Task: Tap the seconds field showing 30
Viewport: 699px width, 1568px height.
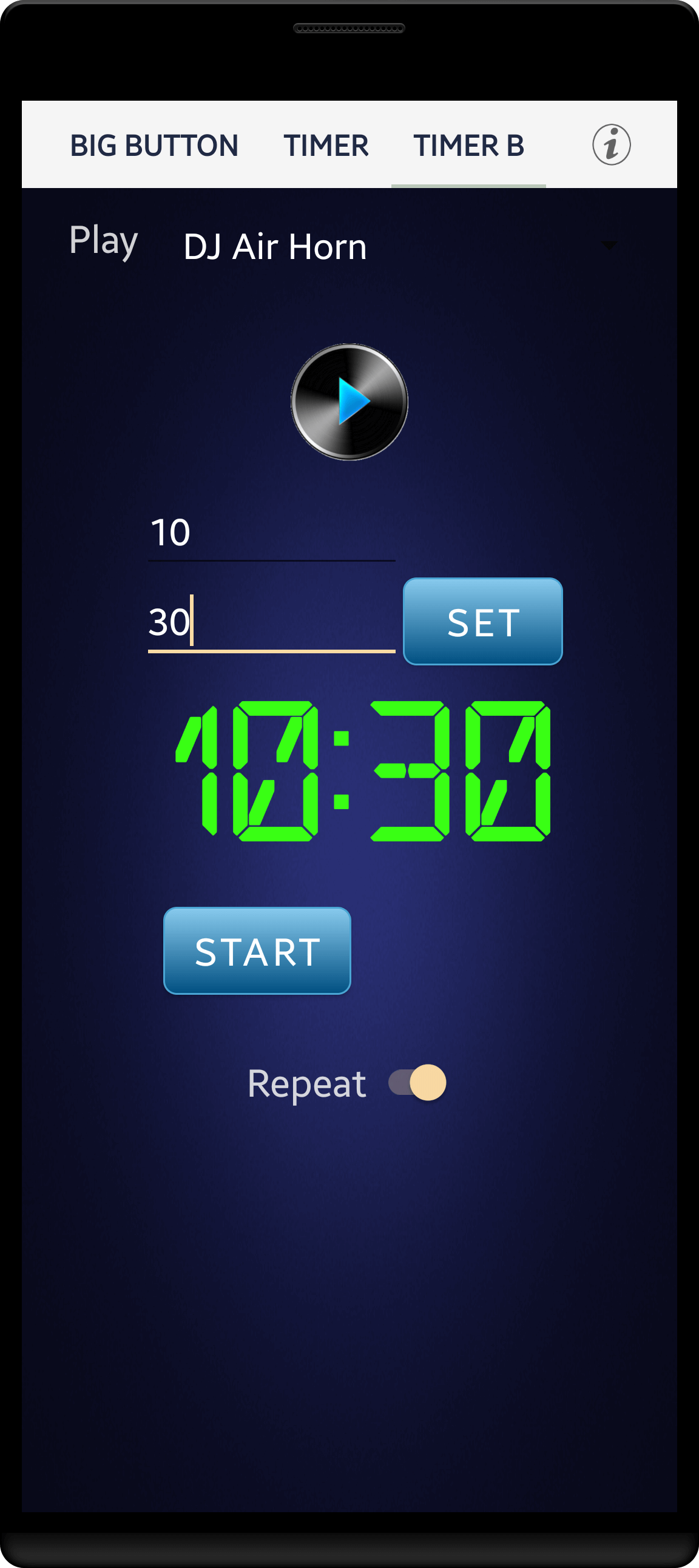Action: tap(271, 623)
